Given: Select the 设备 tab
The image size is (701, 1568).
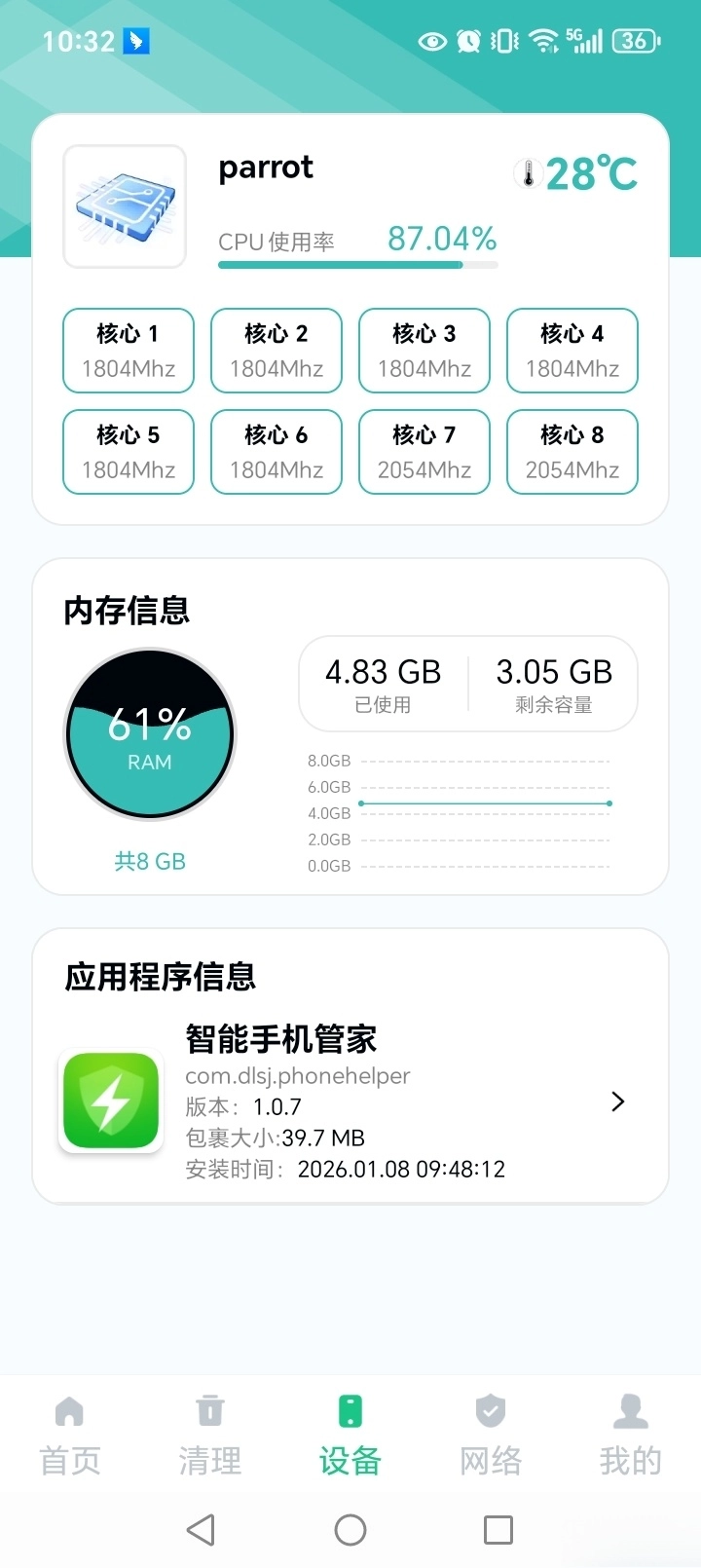Looking at the screenshot, I should click(x=350, y=1434).
